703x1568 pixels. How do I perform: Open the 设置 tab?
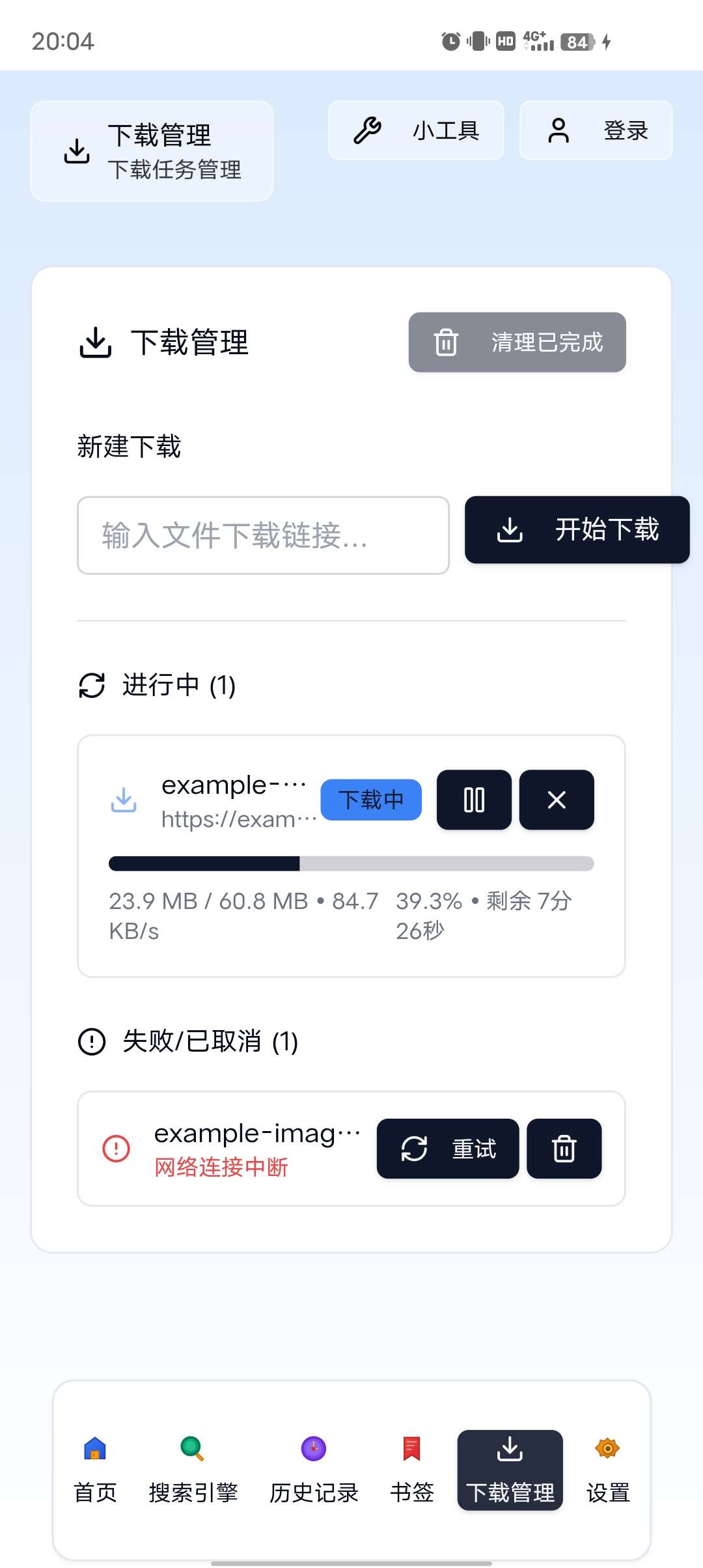click(607, 1470)
